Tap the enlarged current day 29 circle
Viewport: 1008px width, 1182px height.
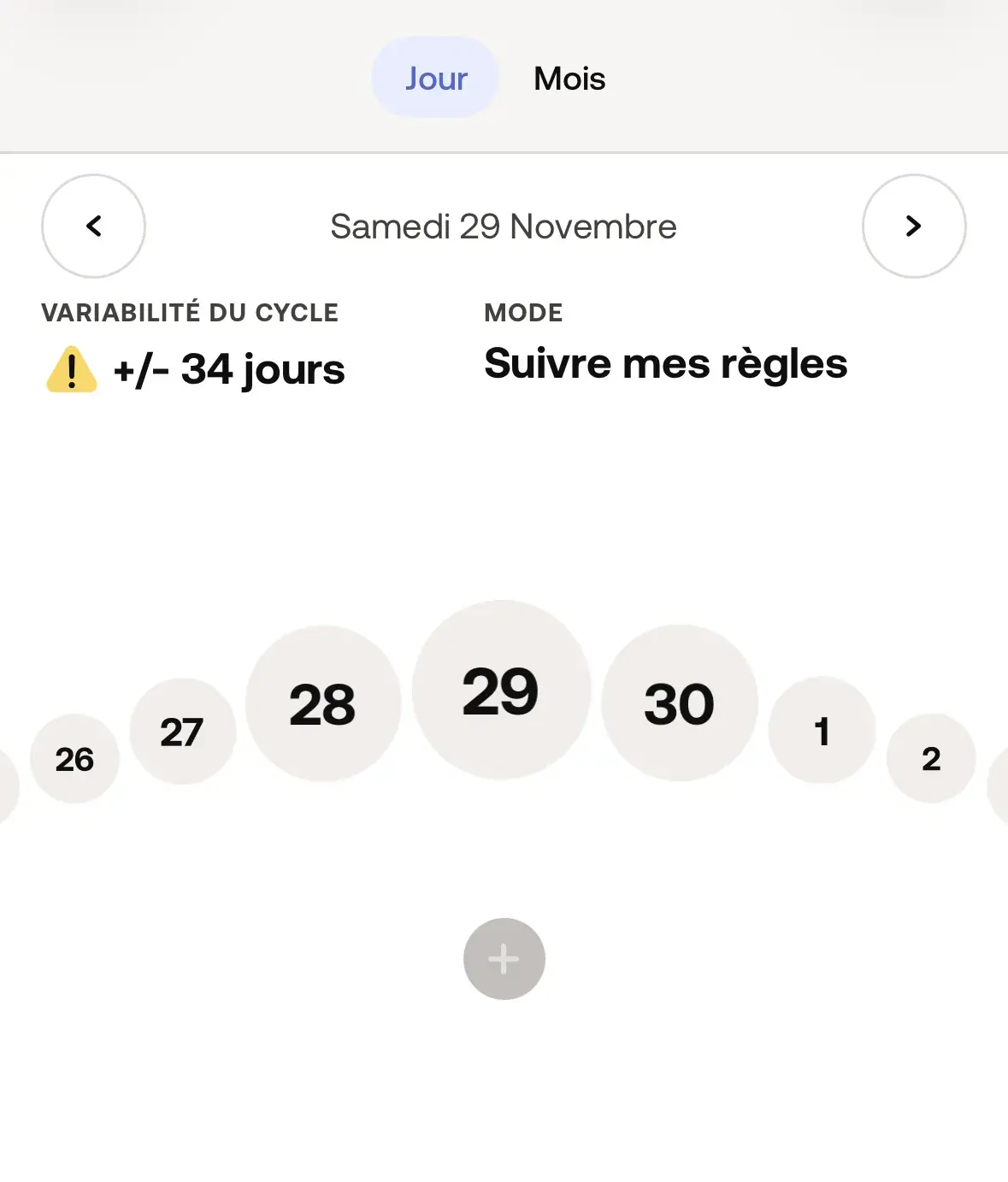[501, 689]
